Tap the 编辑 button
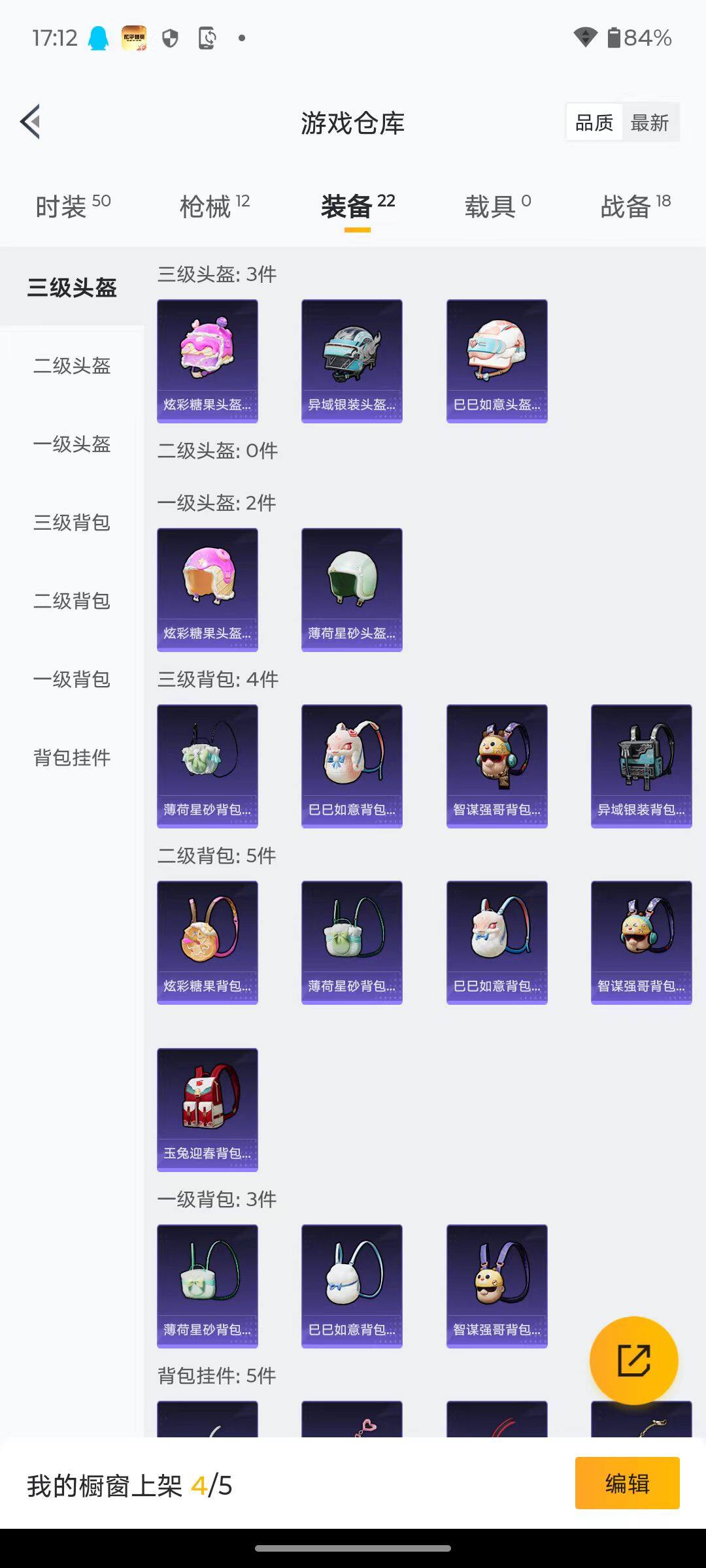706x1568 pixels. (627, 1484)
